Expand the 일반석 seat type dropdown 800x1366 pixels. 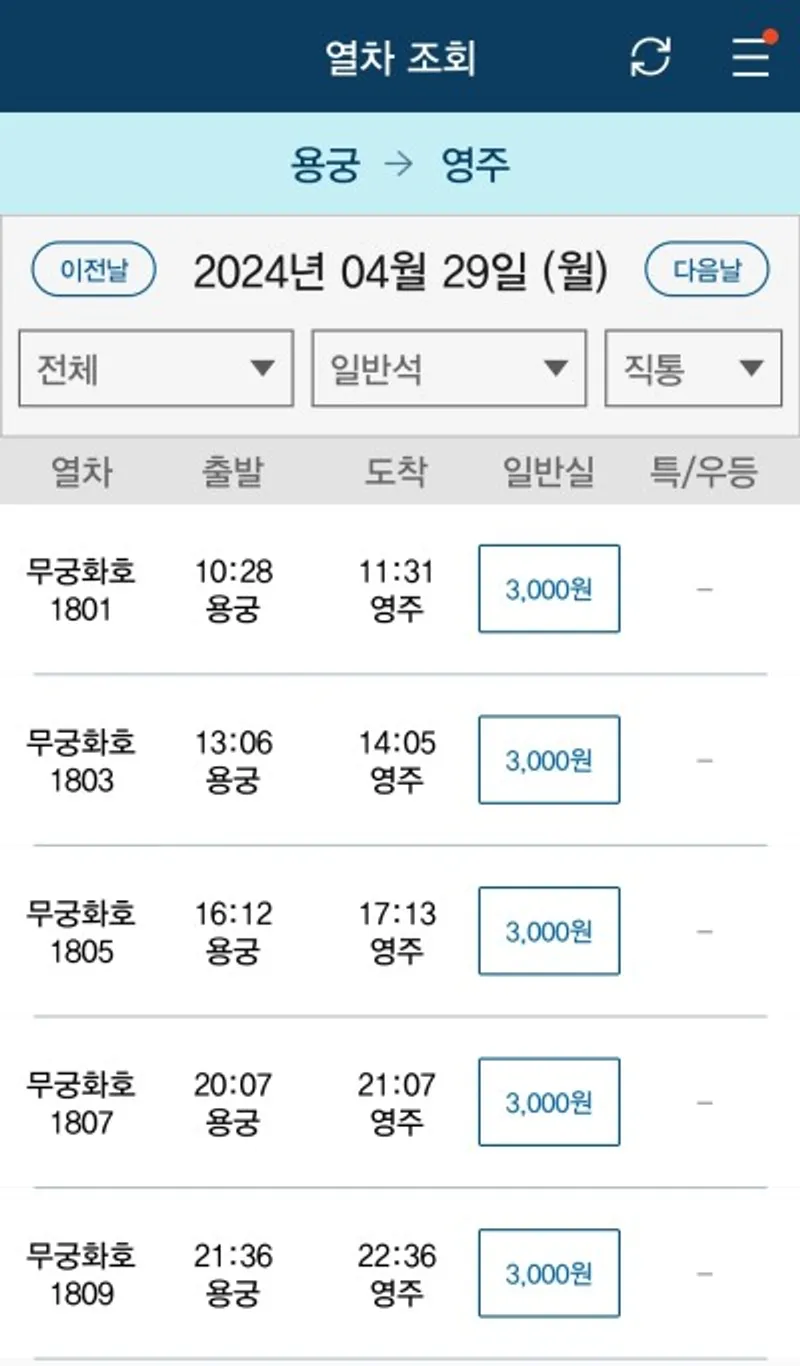[x=449, y=368]
